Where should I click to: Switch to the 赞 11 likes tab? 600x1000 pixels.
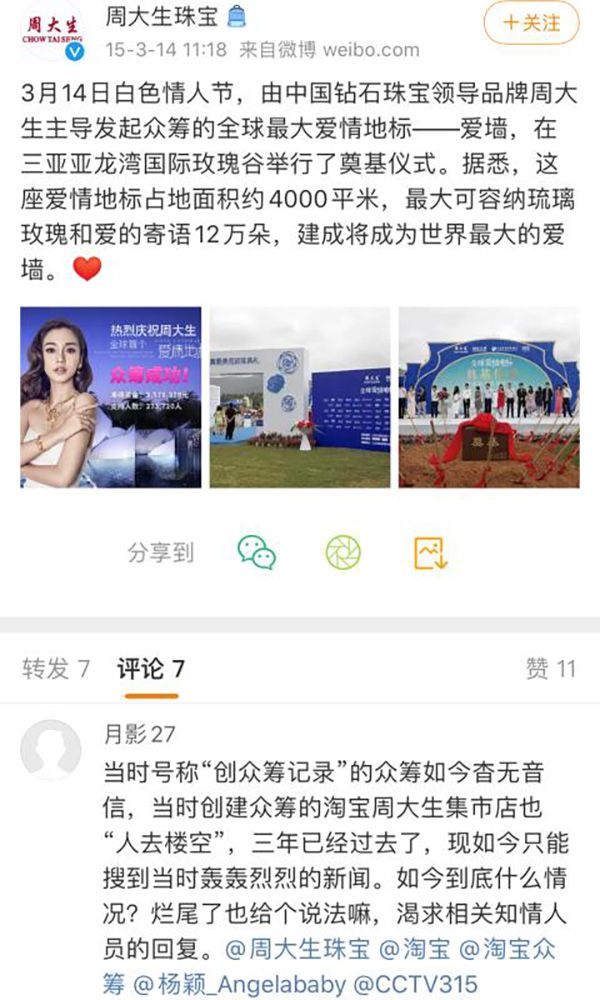551,669
